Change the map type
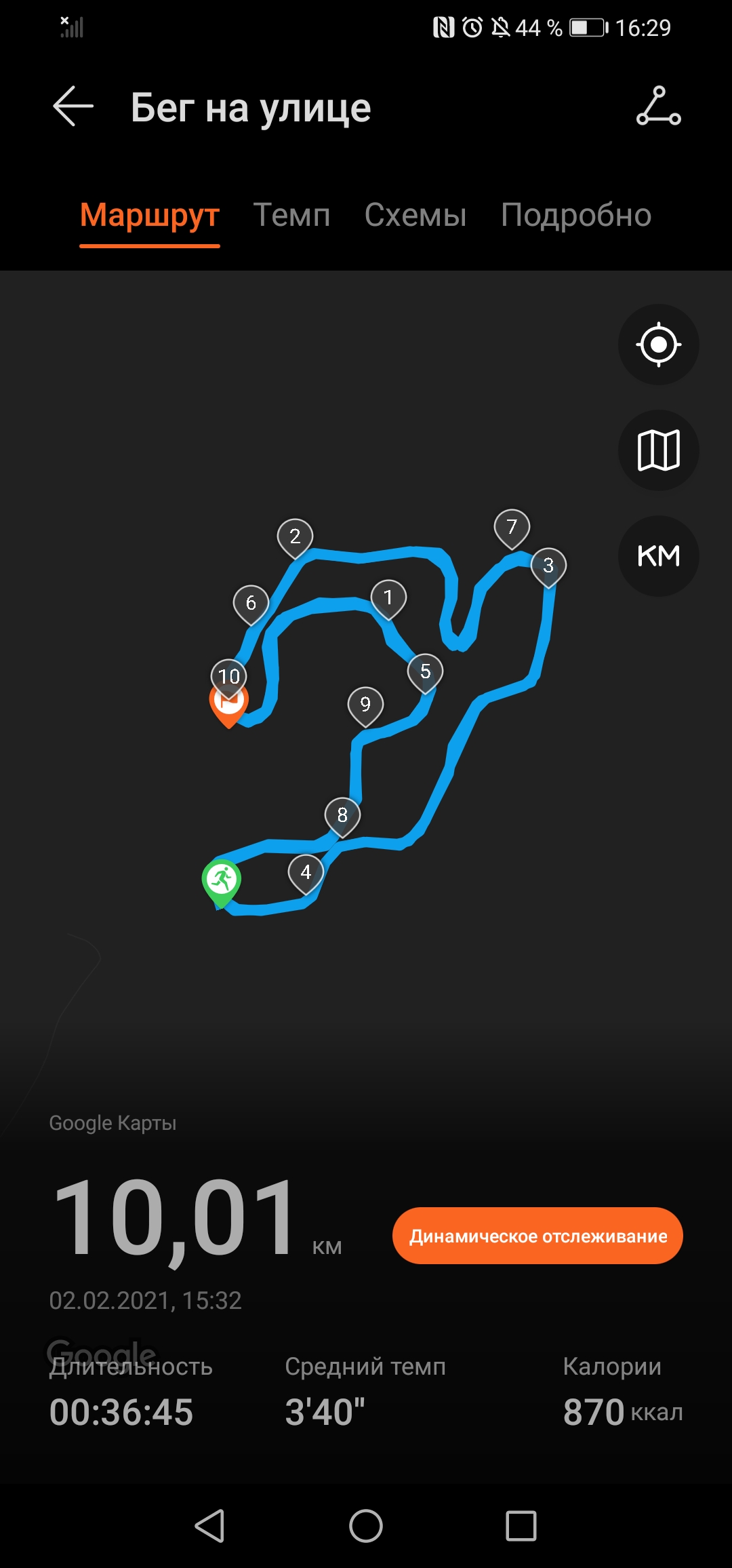 pyautogui.click(x=658, y=450)
